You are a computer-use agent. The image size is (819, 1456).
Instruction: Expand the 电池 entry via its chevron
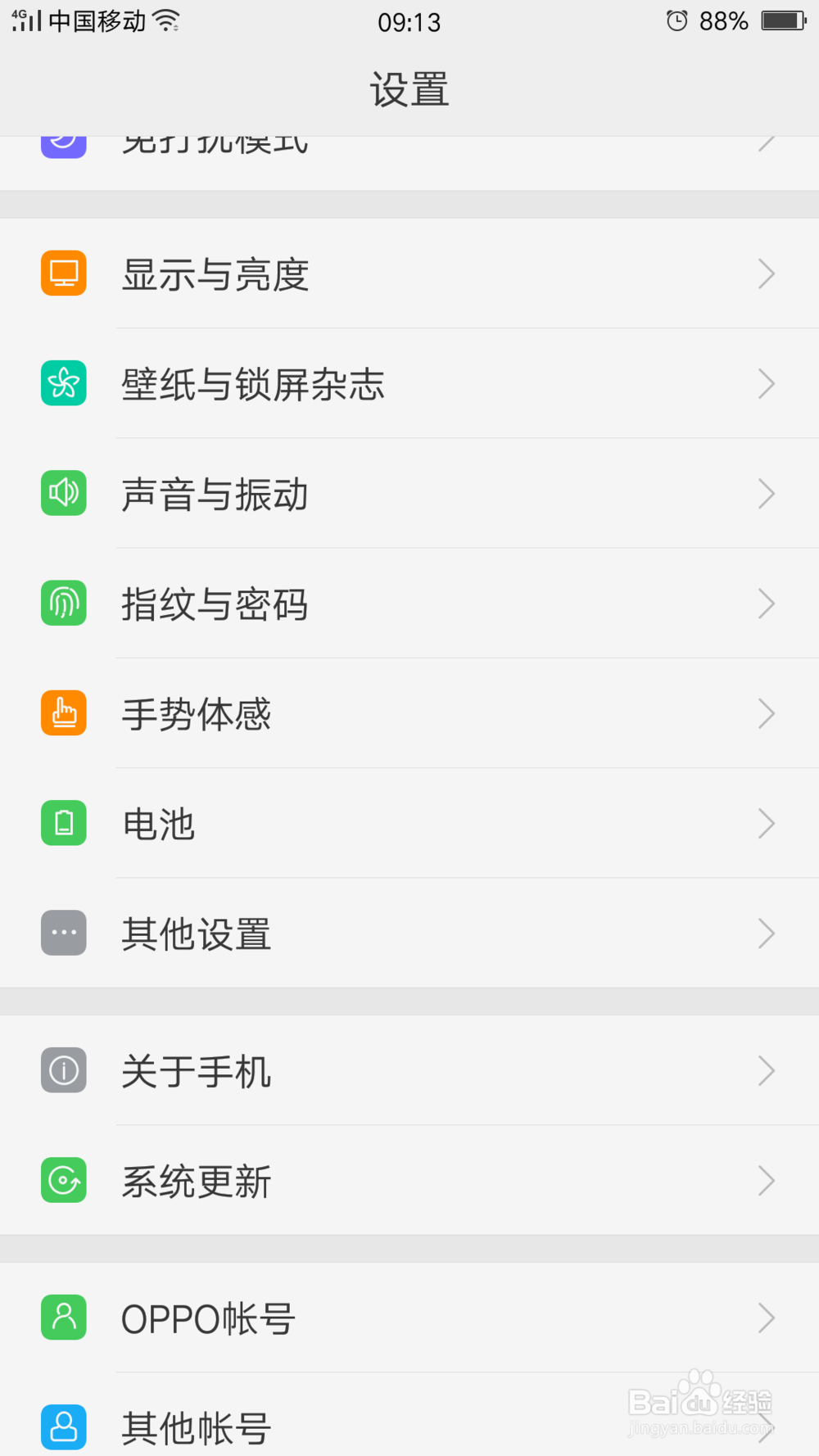point(765,823)
